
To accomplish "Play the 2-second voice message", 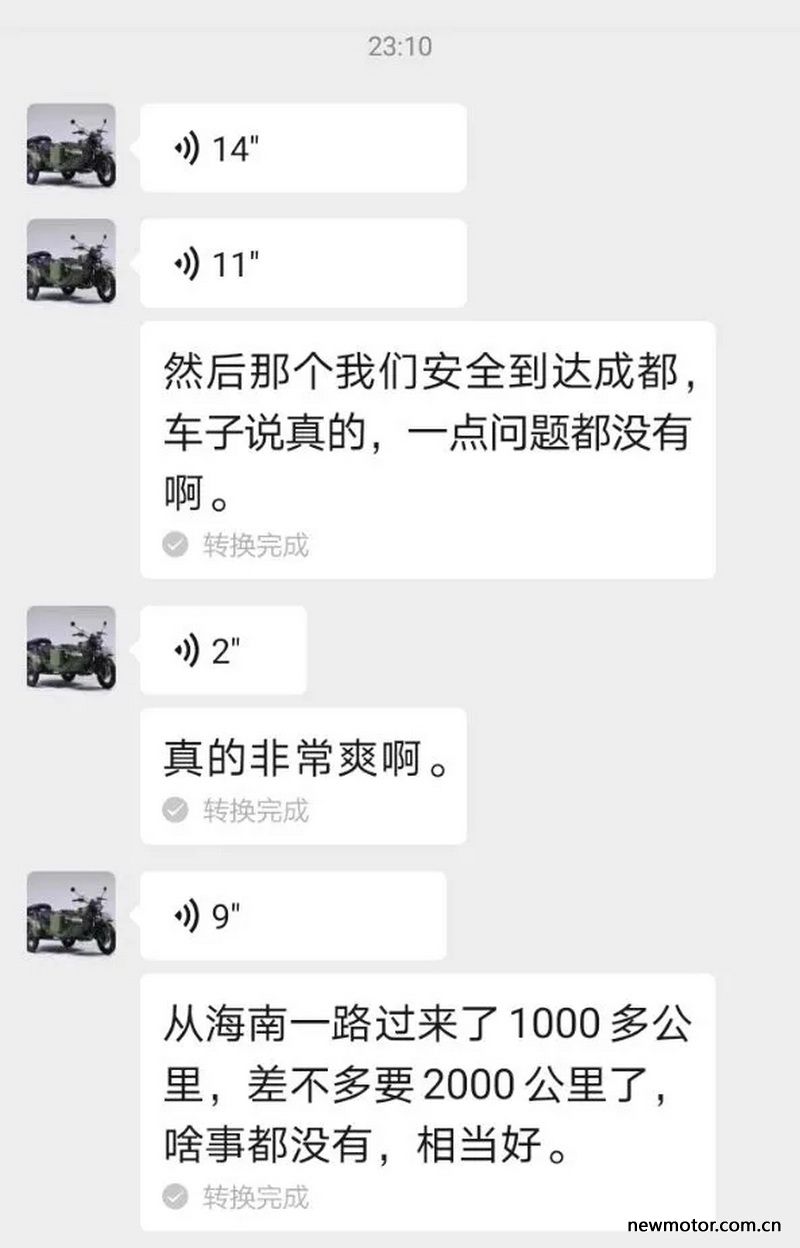I will 223,650.
